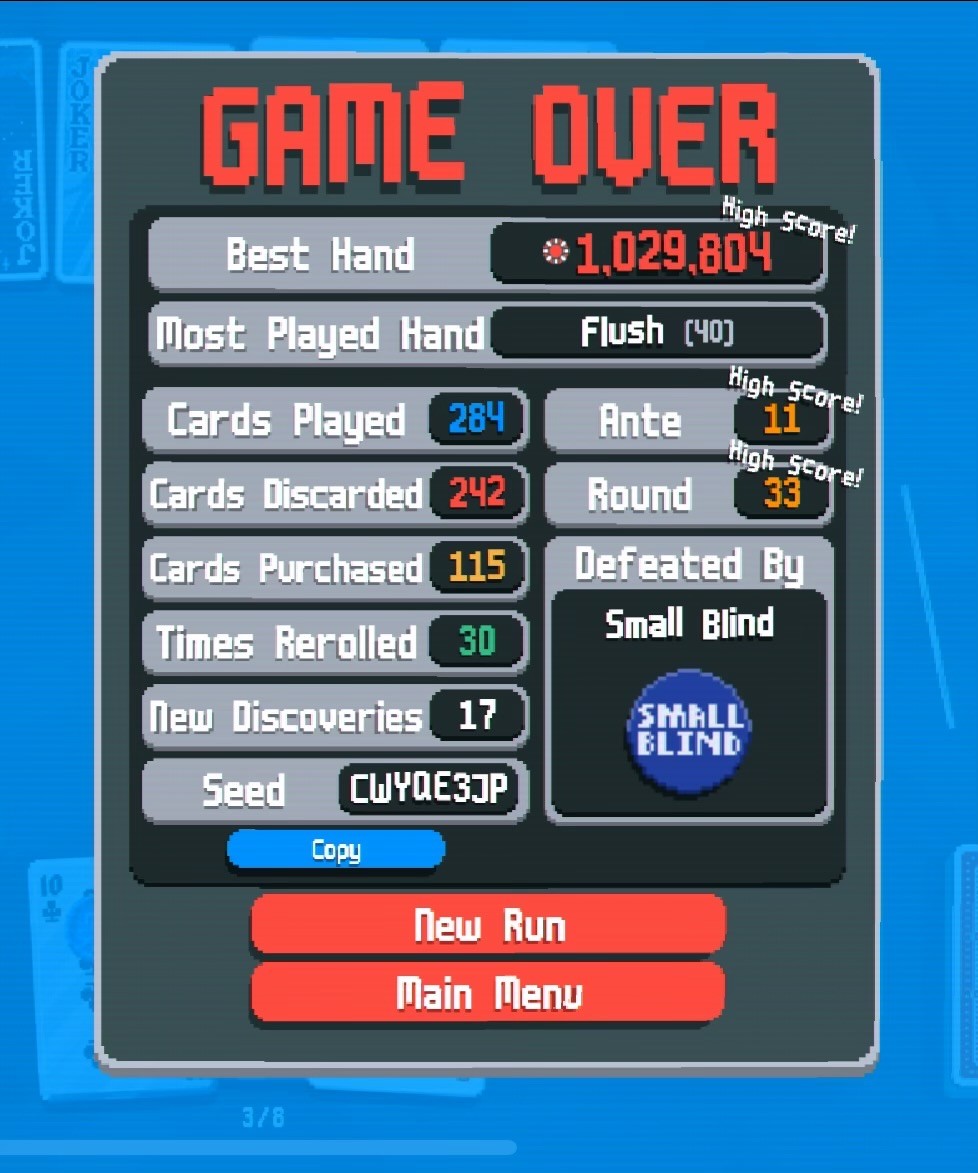Return to the Main Menu
The width and height of the screenshot is (978, 1173).
[488, 993]
